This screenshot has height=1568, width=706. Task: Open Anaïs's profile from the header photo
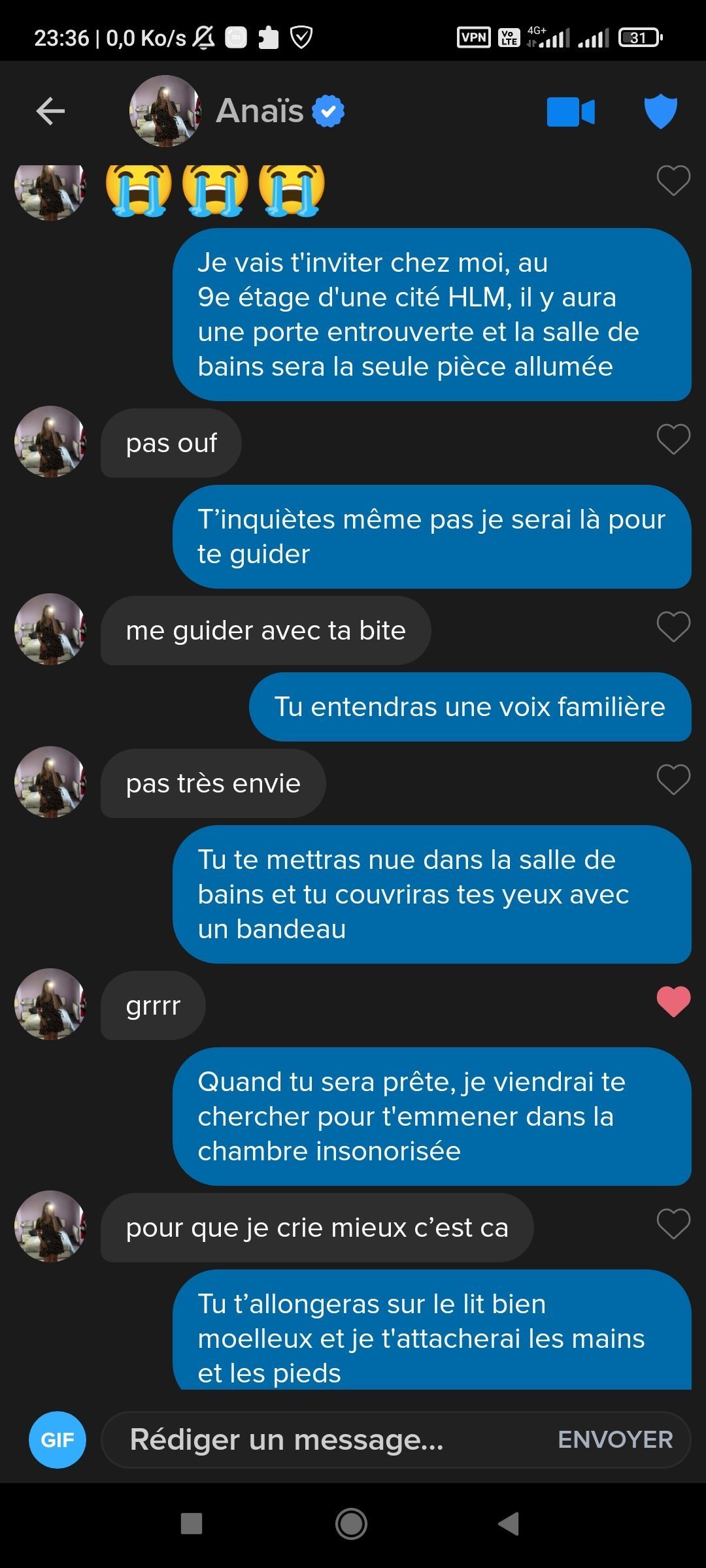tap(165, 110)
